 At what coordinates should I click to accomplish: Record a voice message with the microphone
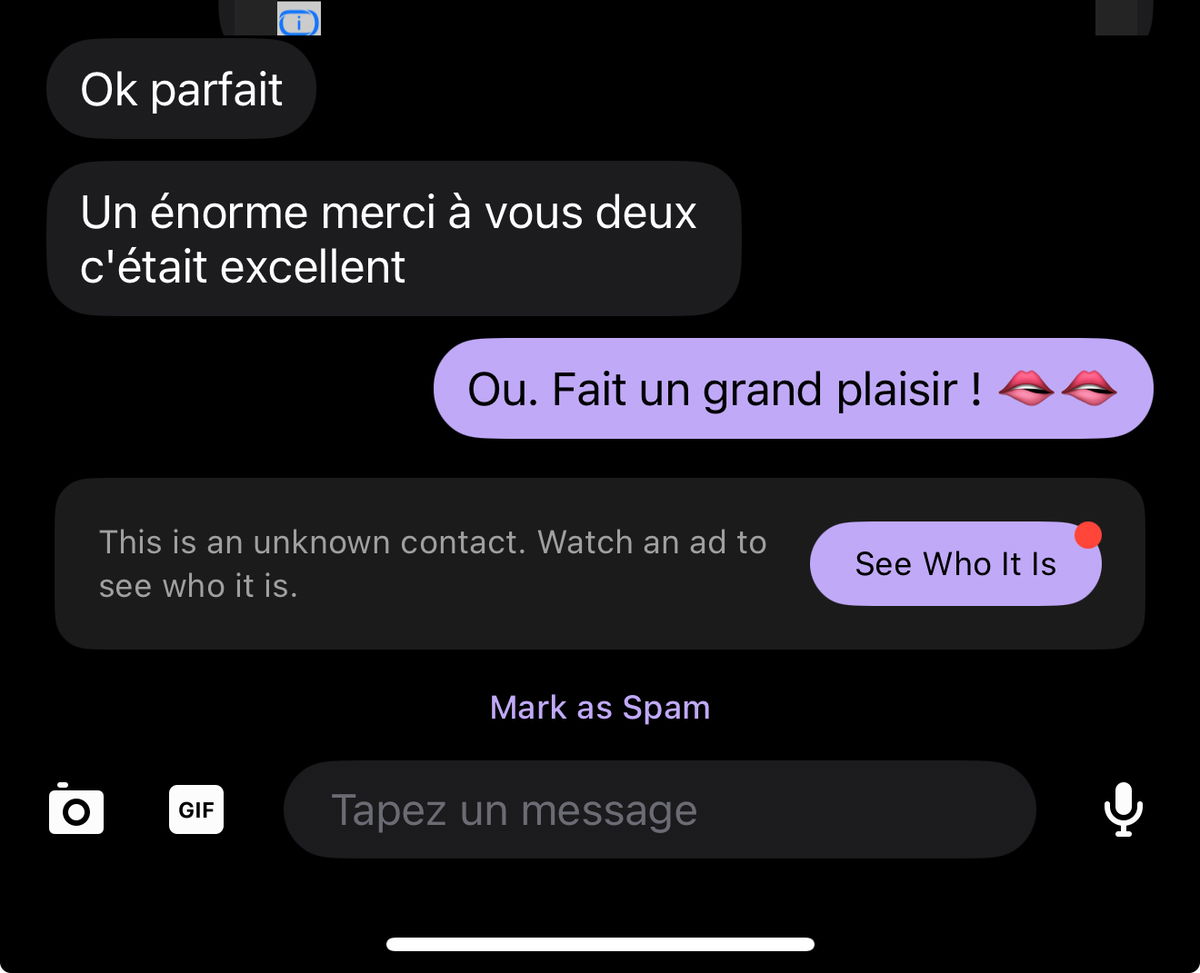click(x=1123, y=809)
